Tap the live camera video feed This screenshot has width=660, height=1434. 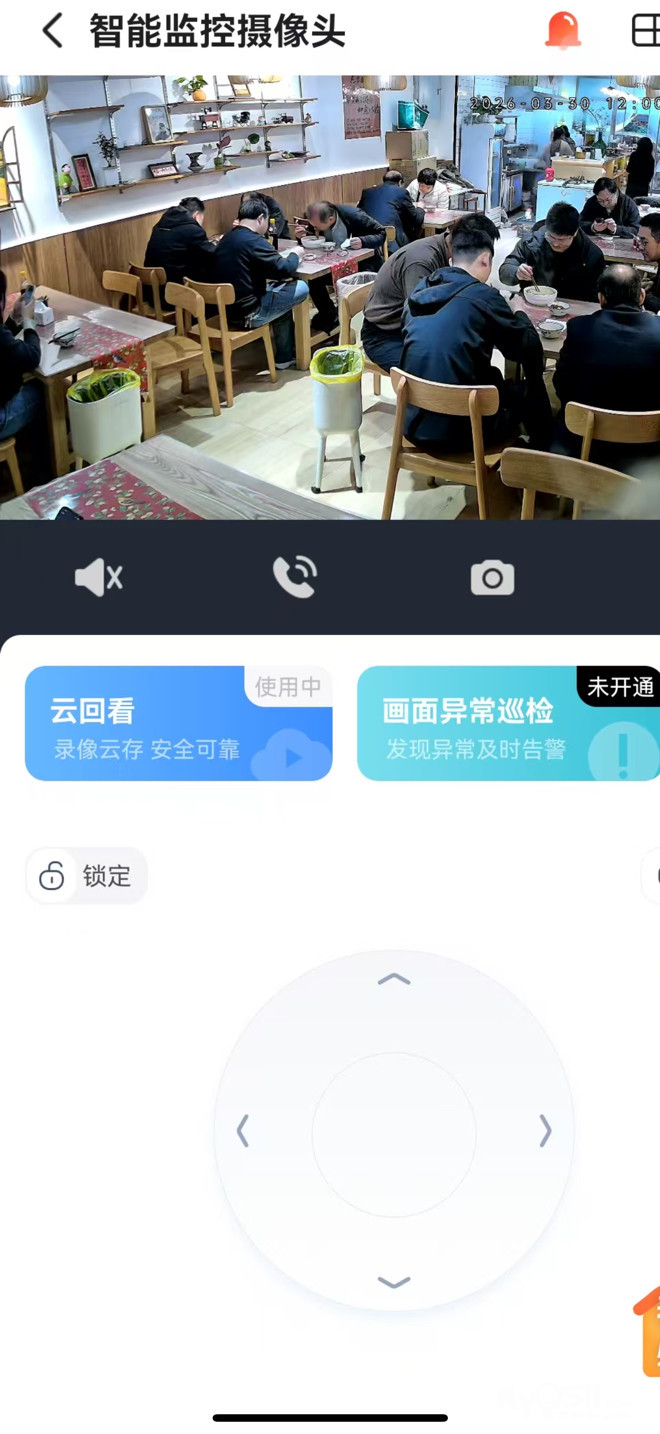(330, 298)
